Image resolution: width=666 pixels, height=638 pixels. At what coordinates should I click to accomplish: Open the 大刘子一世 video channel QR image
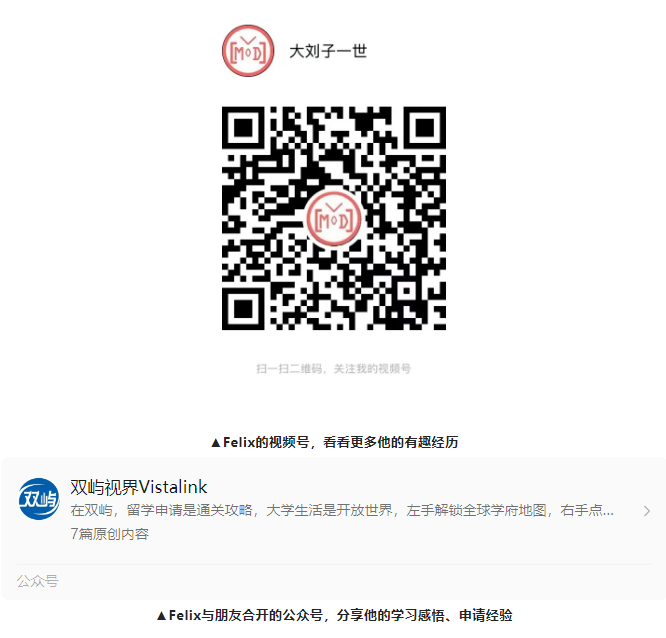point(333,218)
